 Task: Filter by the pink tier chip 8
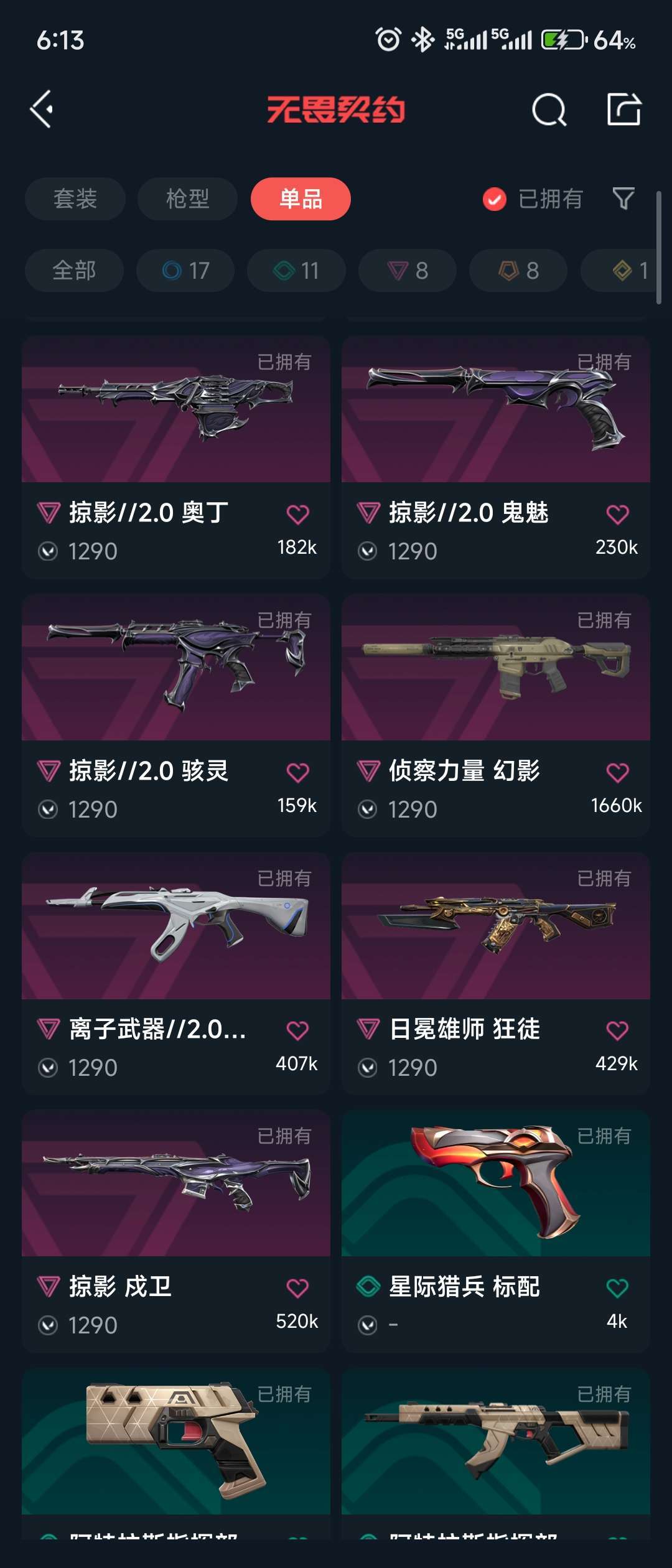[408, 271]
